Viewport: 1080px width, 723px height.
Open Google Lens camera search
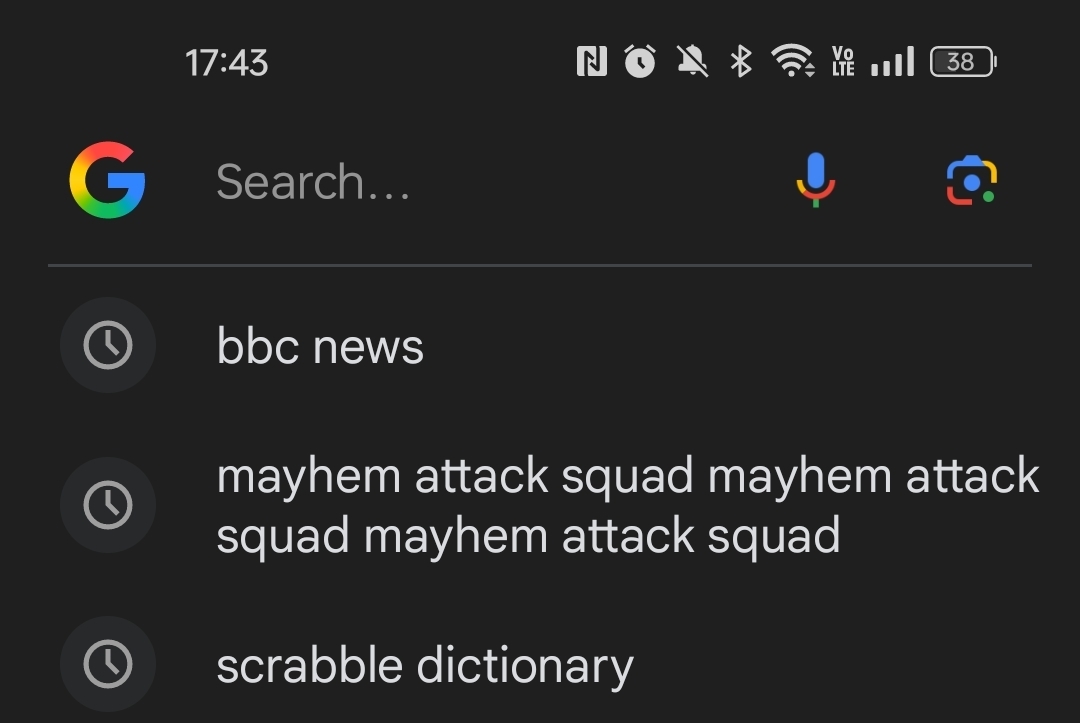click(971, 181)
